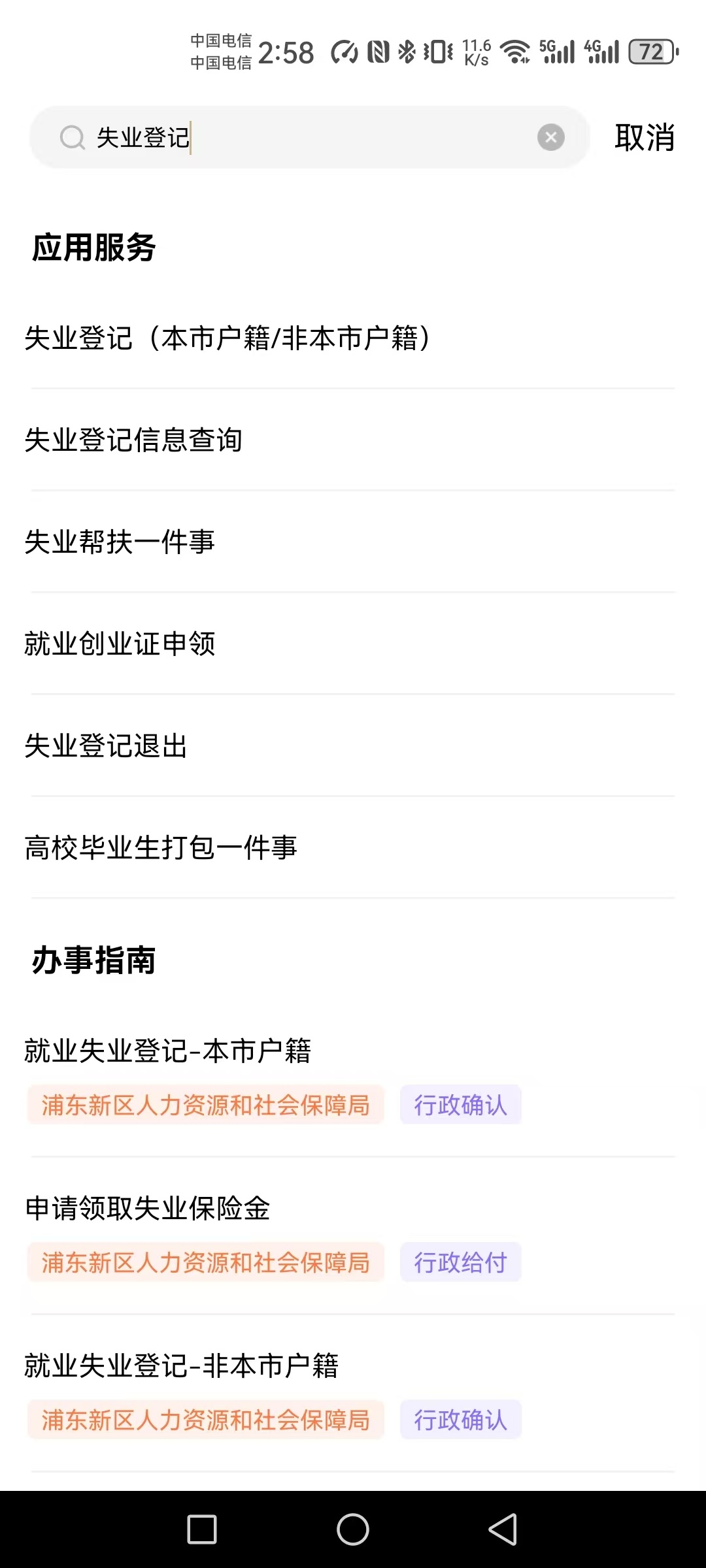The height and width of the screenshot is (1568, 706).
Task: Clear the search text with the X icon
Action: (550, 137)
